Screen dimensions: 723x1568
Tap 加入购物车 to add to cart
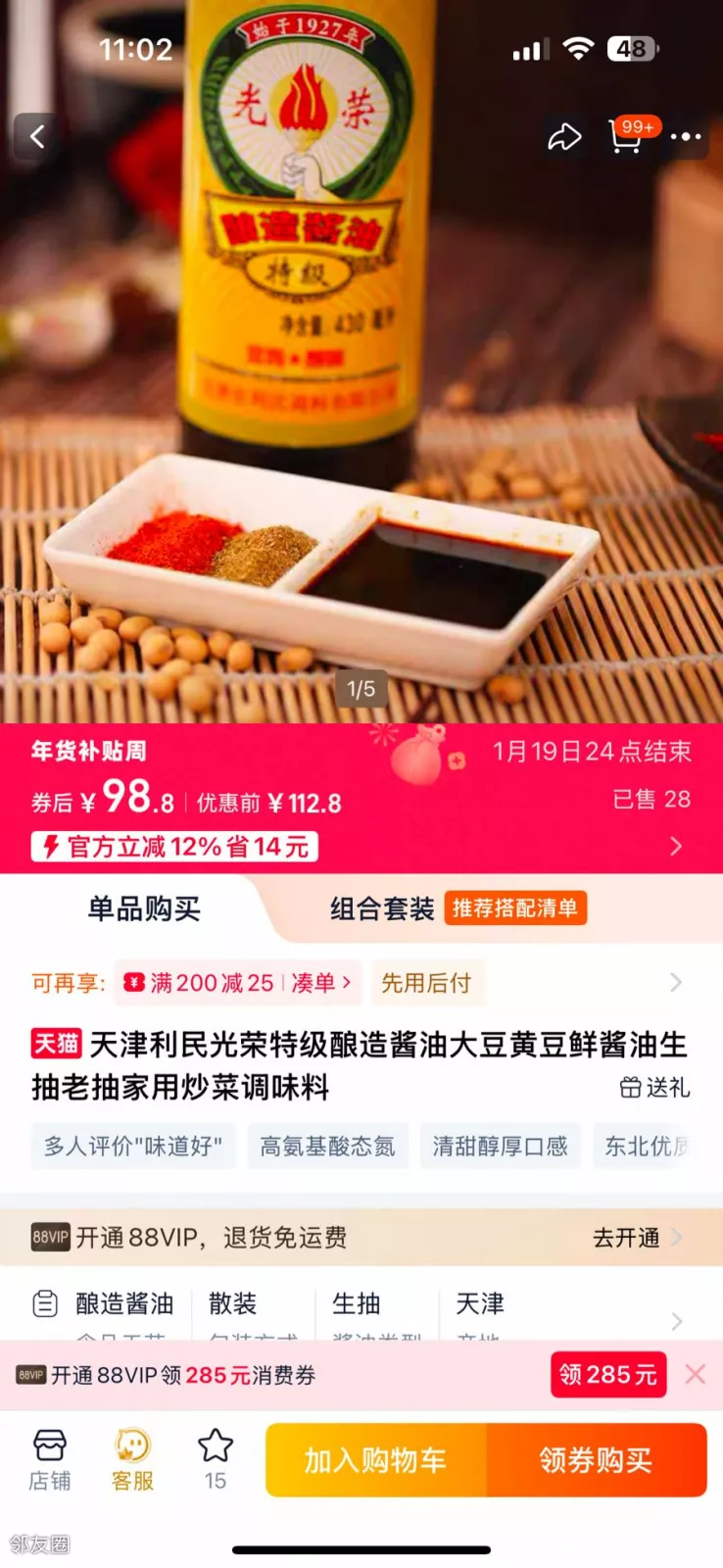click(x=375, y=1460)
